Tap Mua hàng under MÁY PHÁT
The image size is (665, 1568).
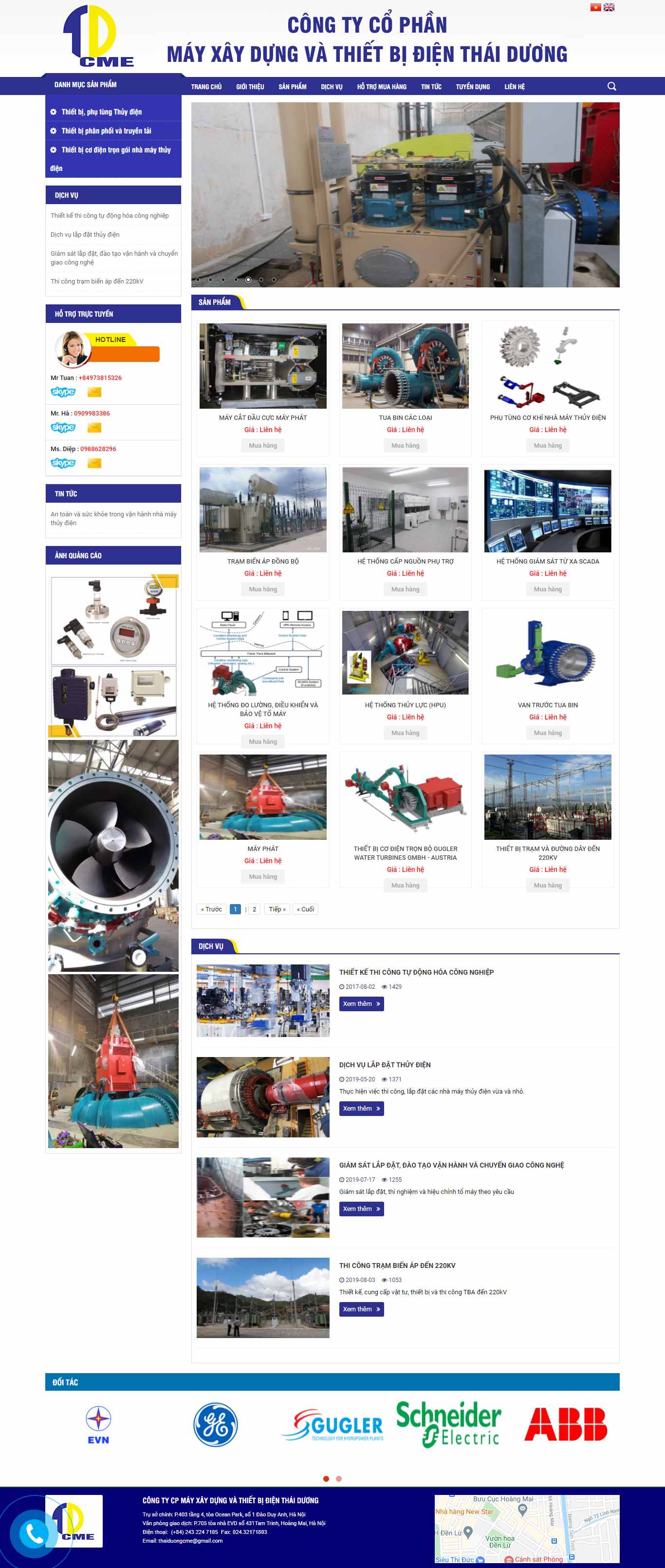263,876
